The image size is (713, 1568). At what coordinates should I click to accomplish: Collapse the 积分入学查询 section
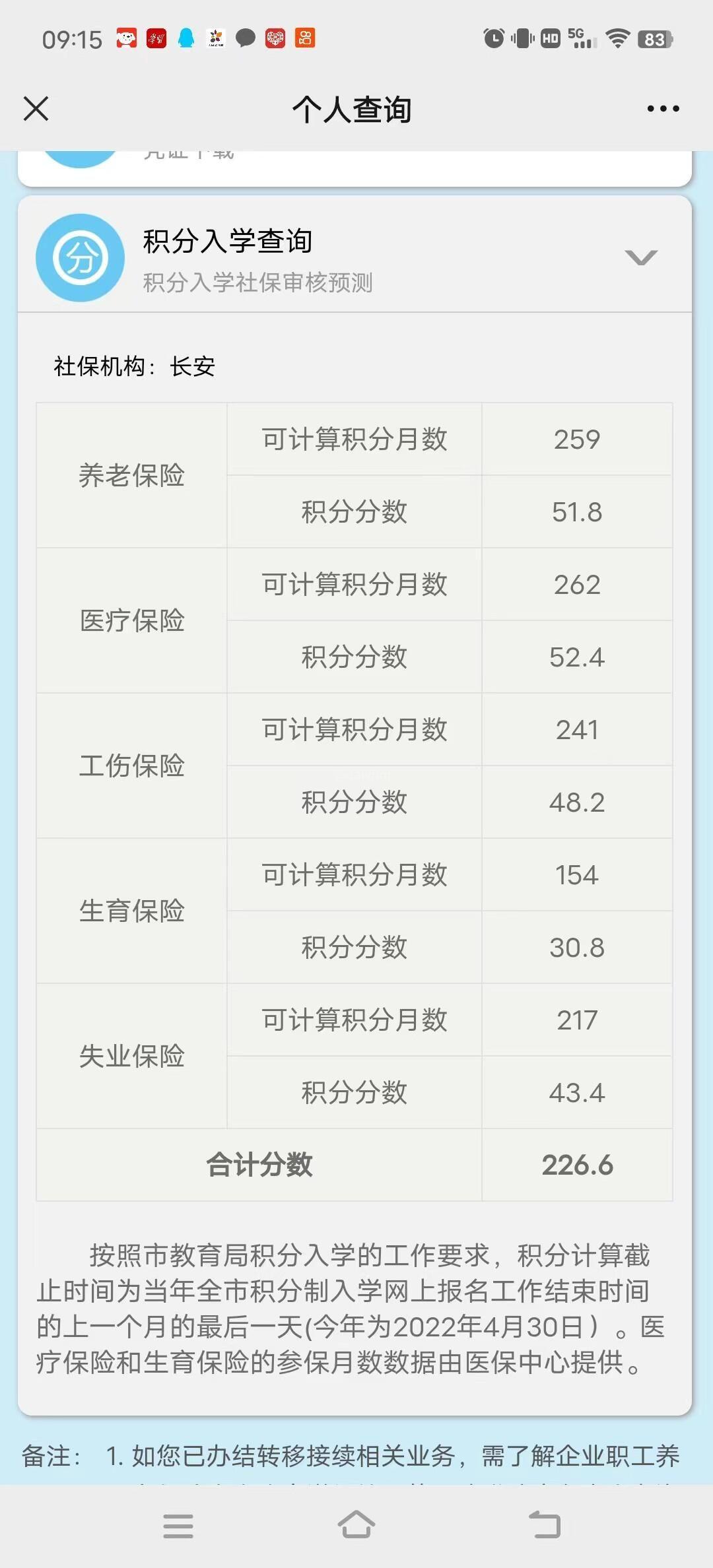click(641, 257)
